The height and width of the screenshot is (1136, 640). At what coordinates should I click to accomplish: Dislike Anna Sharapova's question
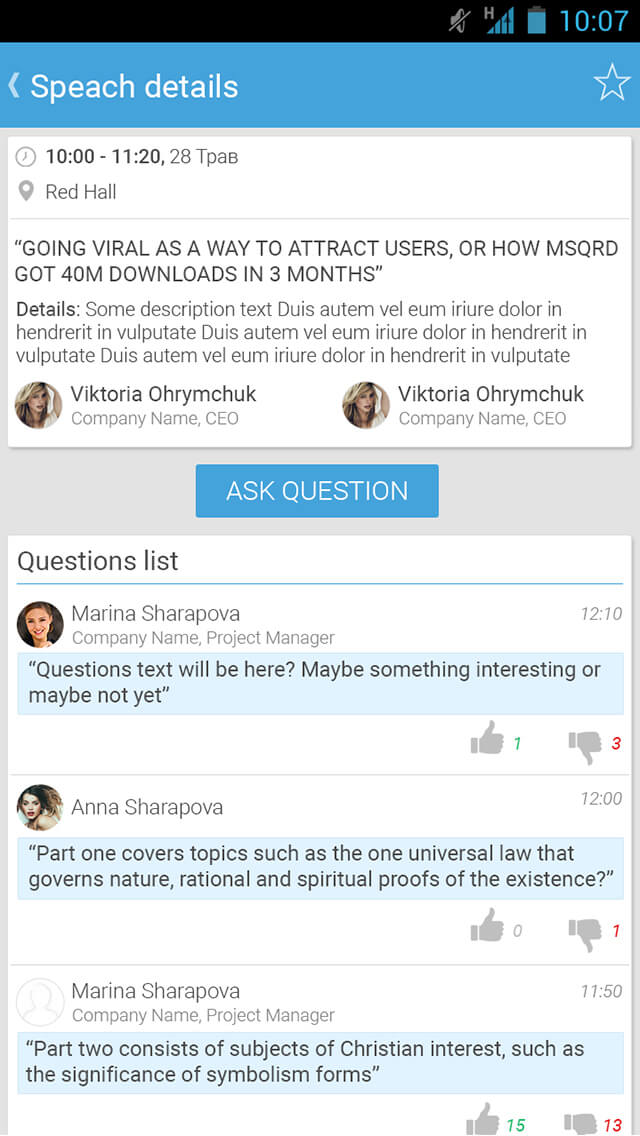pyautogui.click(x=586, y=932)
